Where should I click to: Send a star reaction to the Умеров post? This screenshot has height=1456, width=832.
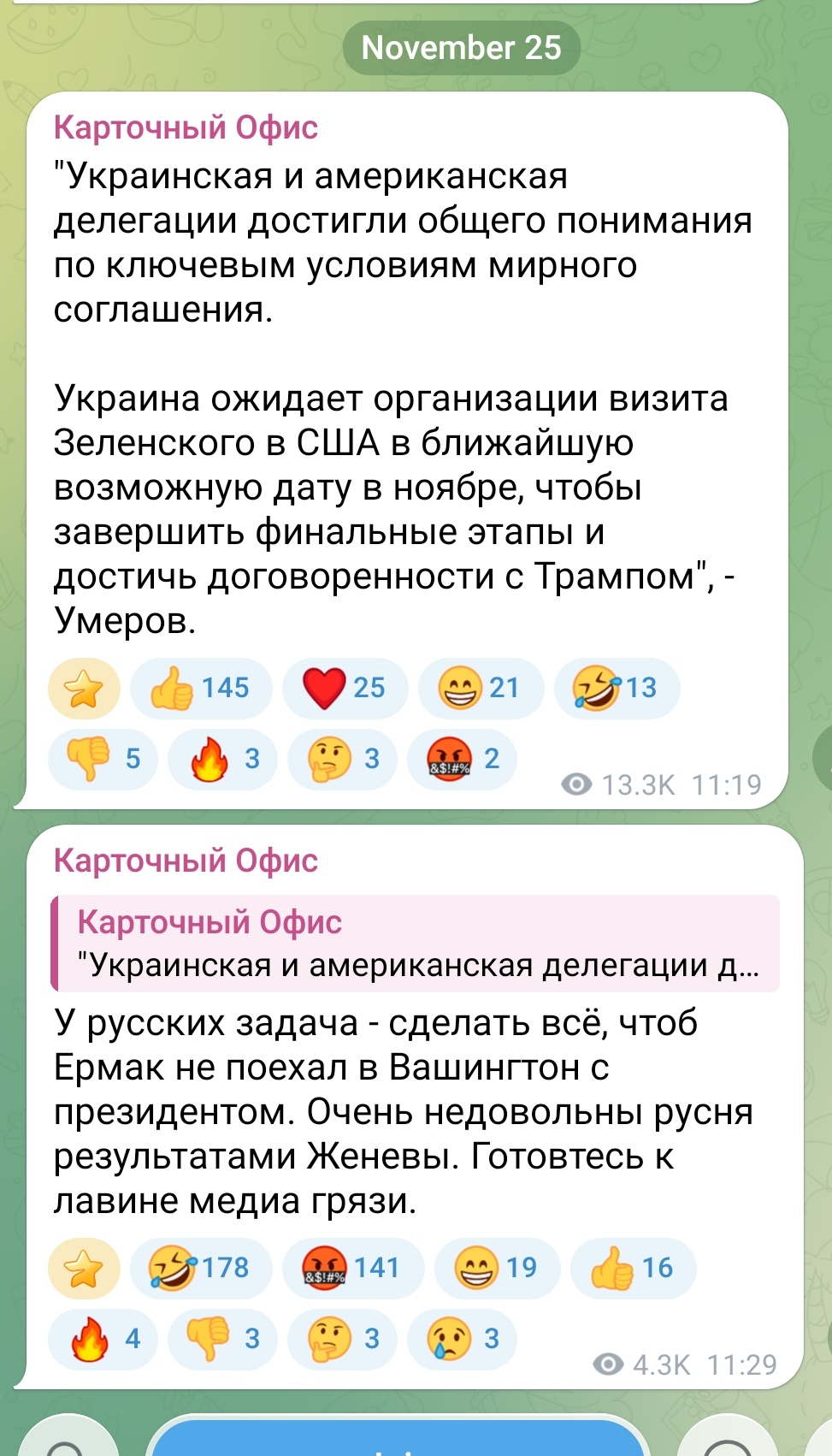pyautogui.click(x=84, y=688)
